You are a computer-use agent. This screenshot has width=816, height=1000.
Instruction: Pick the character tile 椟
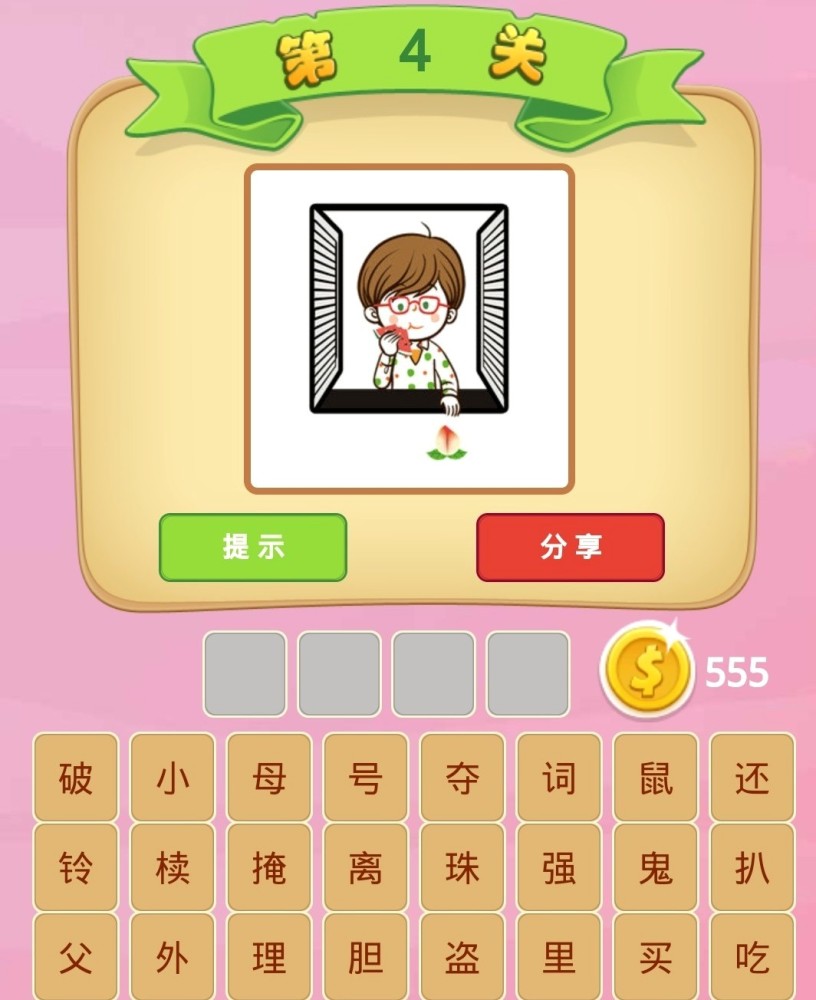pos(172,868)
